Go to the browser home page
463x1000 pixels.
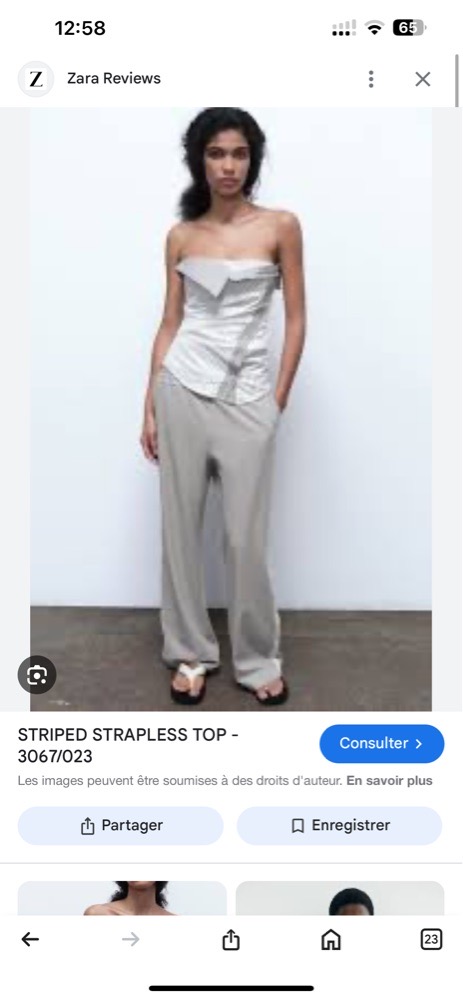point(331,939)
